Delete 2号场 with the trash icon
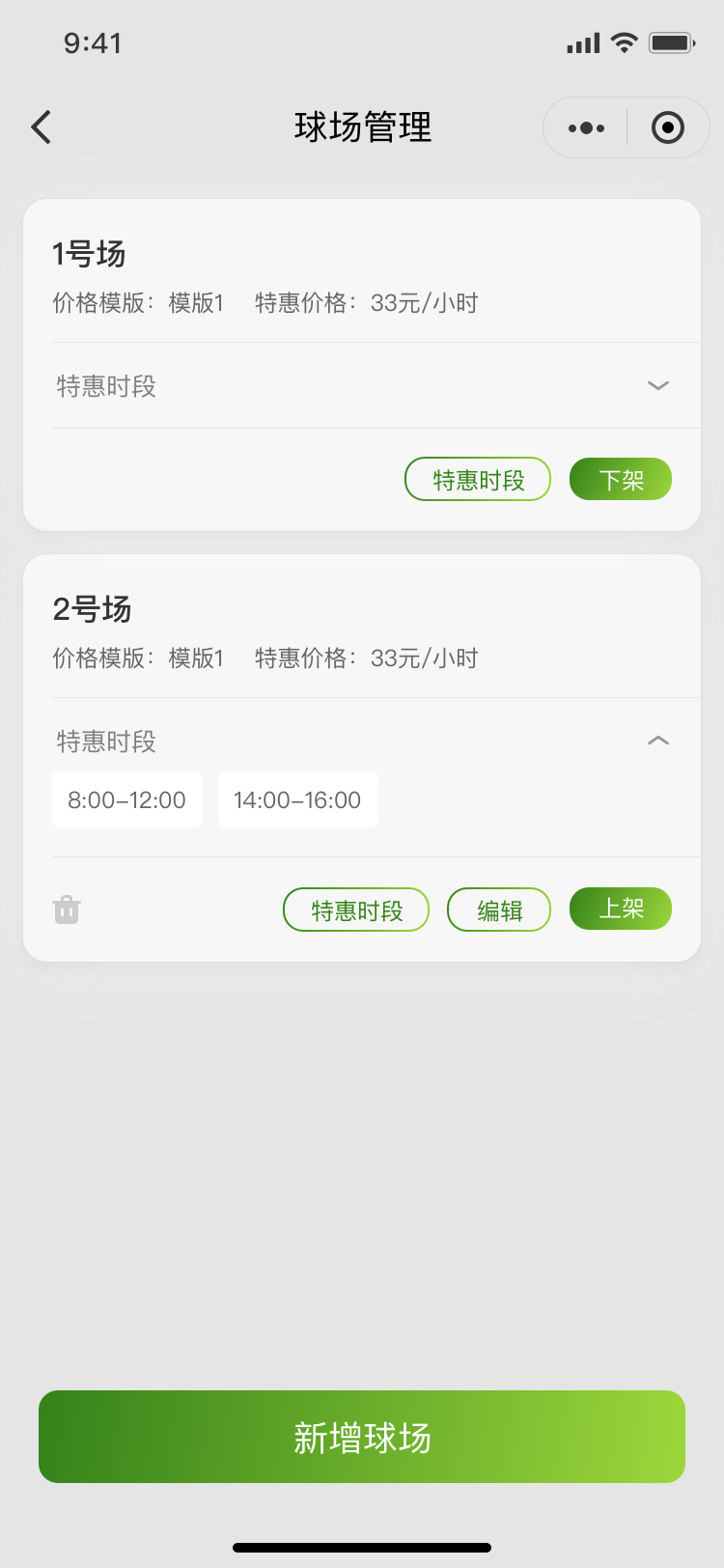 pos(67,910)
